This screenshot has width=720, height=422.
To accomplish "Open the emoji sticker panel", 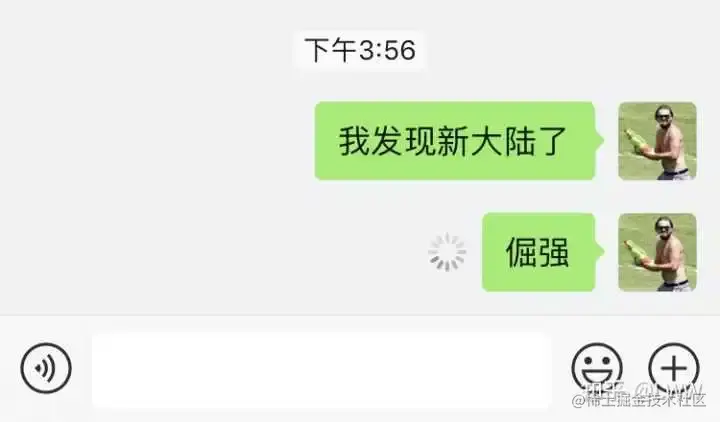I will pyautogui.click(x=597, y=368).
